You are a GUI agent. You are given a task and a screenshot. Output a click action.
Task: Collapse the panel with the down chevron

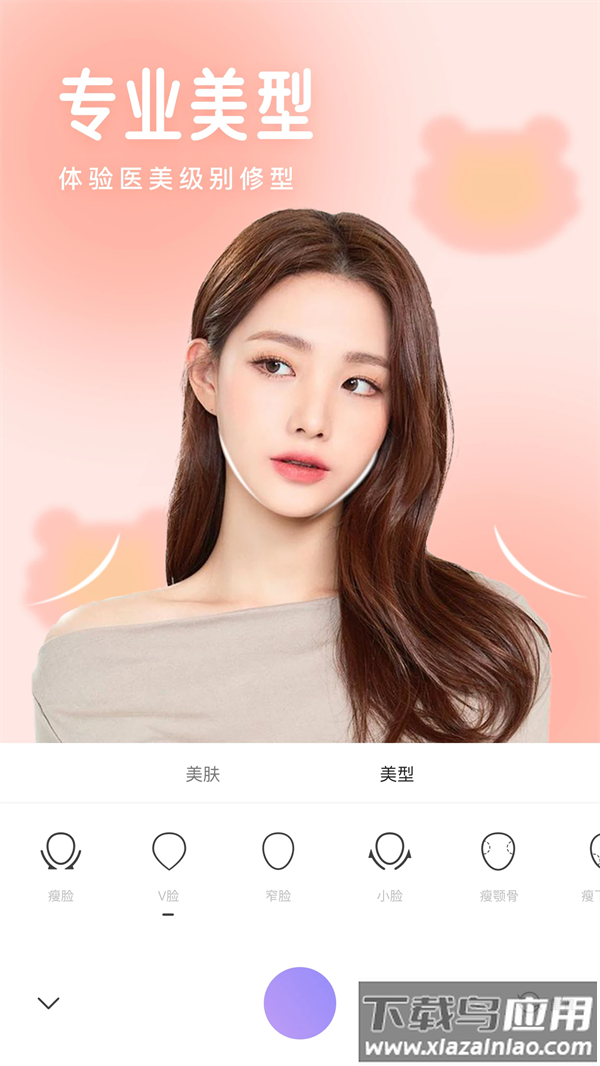48,1003
